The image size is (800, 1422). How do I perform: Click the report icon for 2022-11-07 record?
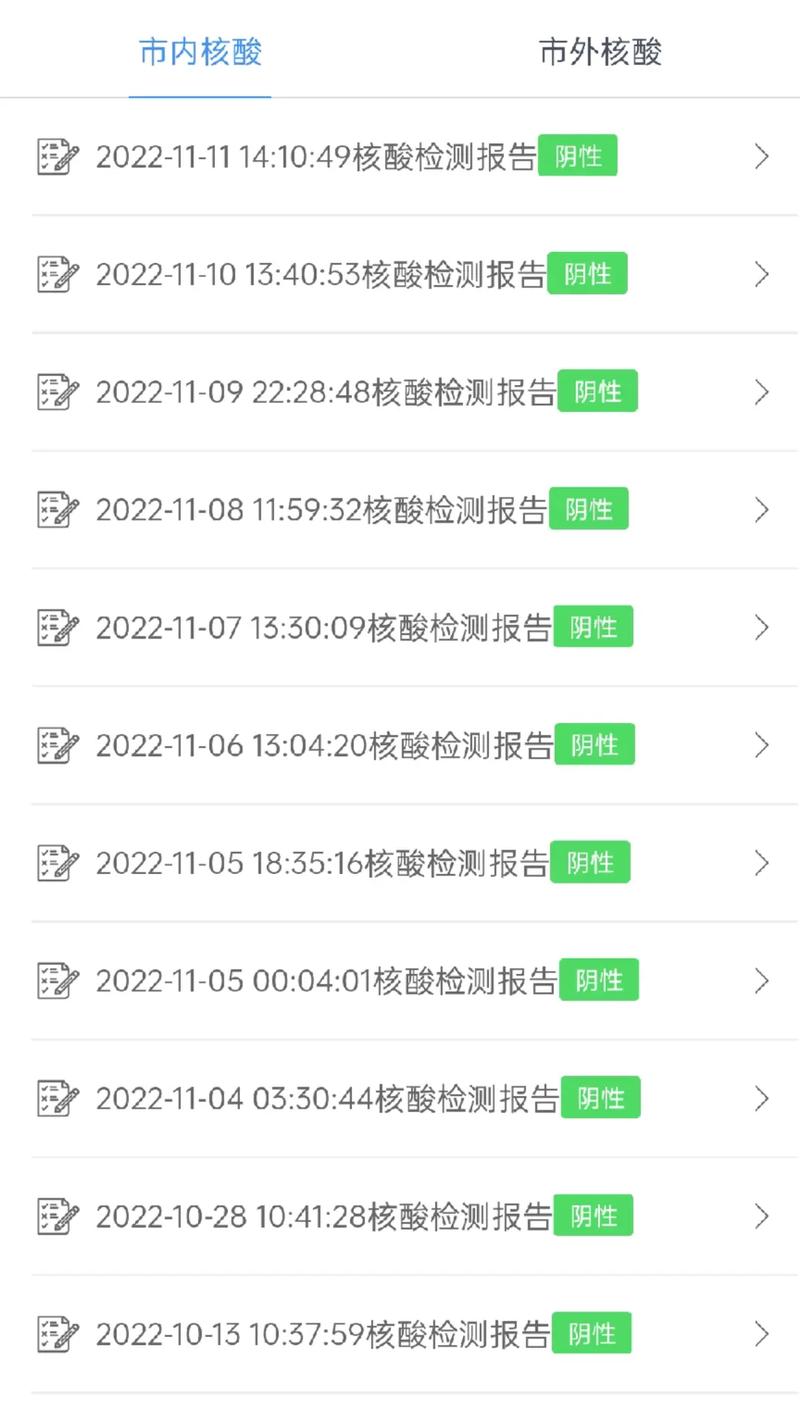pos(55,627)
